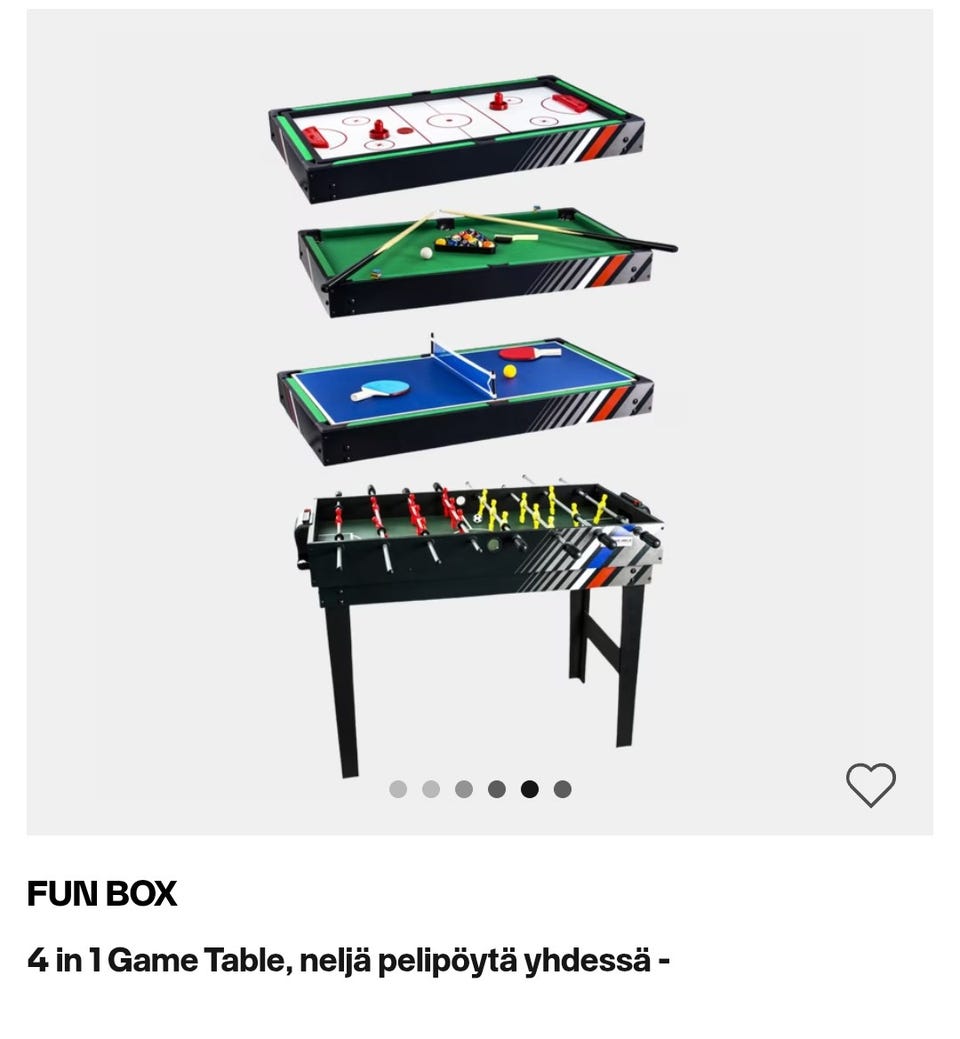Jump to the first image dot

click(x=398, y=789)
